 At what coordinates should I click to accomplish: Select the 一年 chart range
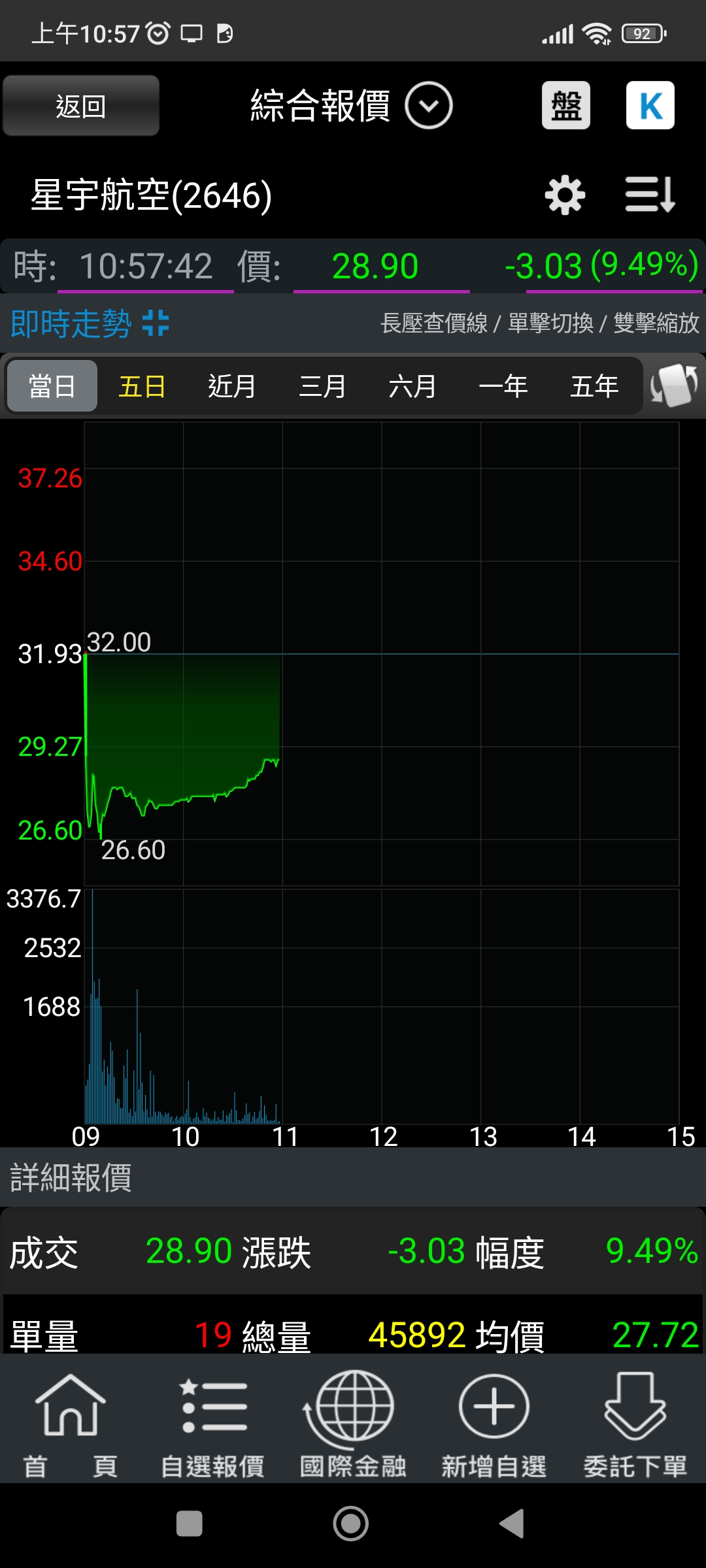pyautogui.click(x=503, y=386)
